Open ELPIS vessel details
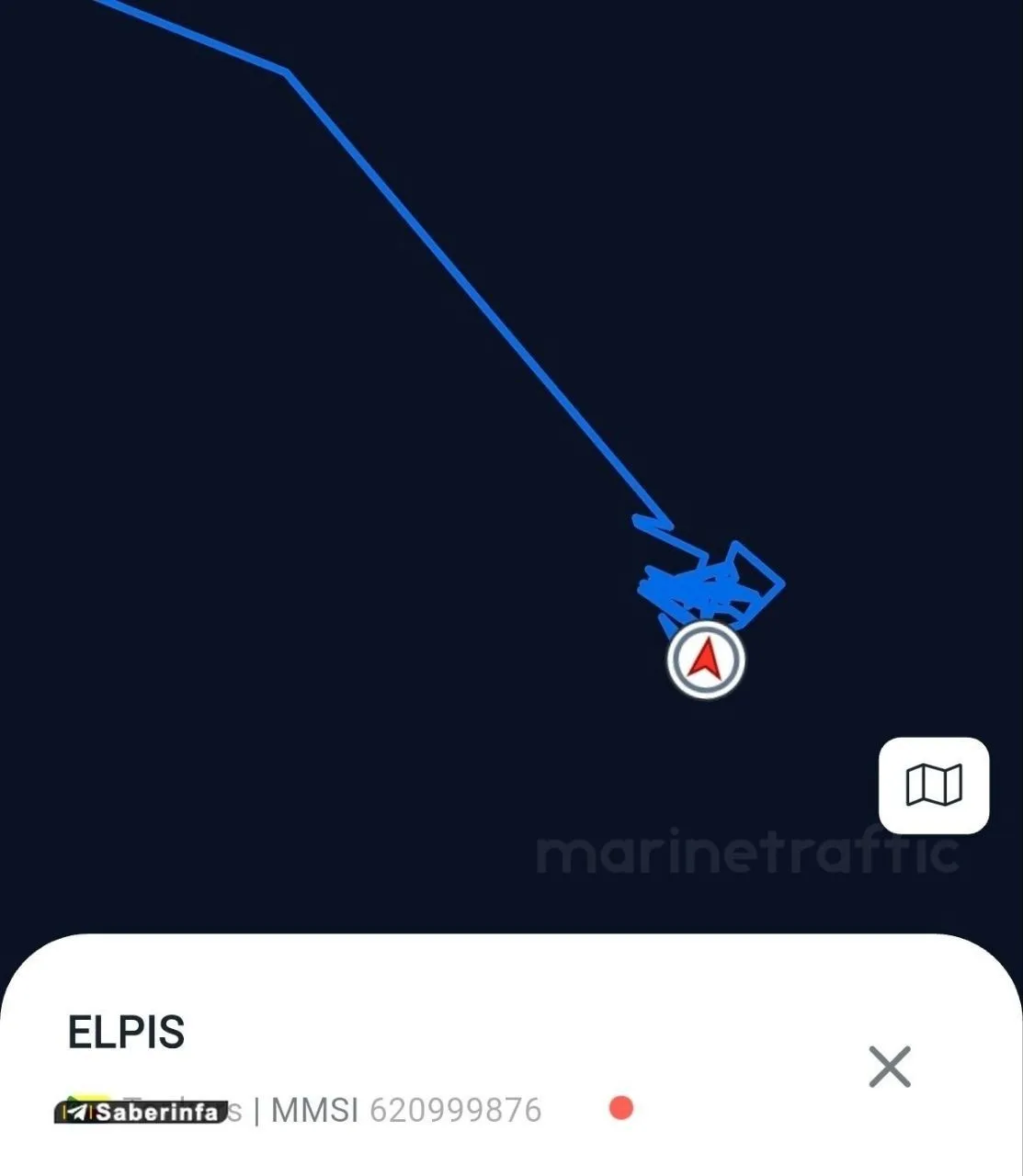This screenshot has height=1176, width=1023. click(x=127, y=1032)
